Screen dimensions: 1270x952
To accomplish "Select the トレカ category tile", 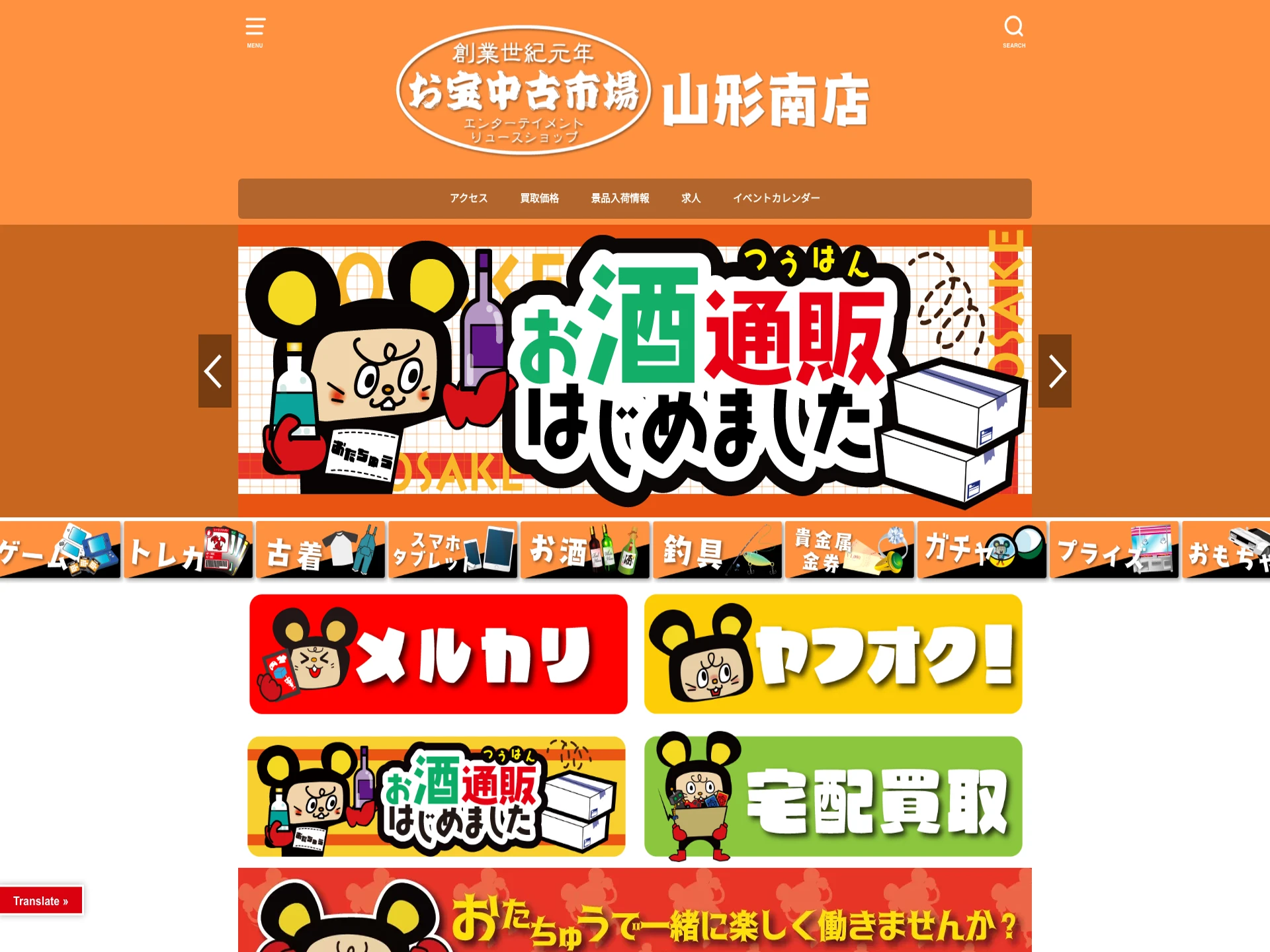I will point(189,550).
